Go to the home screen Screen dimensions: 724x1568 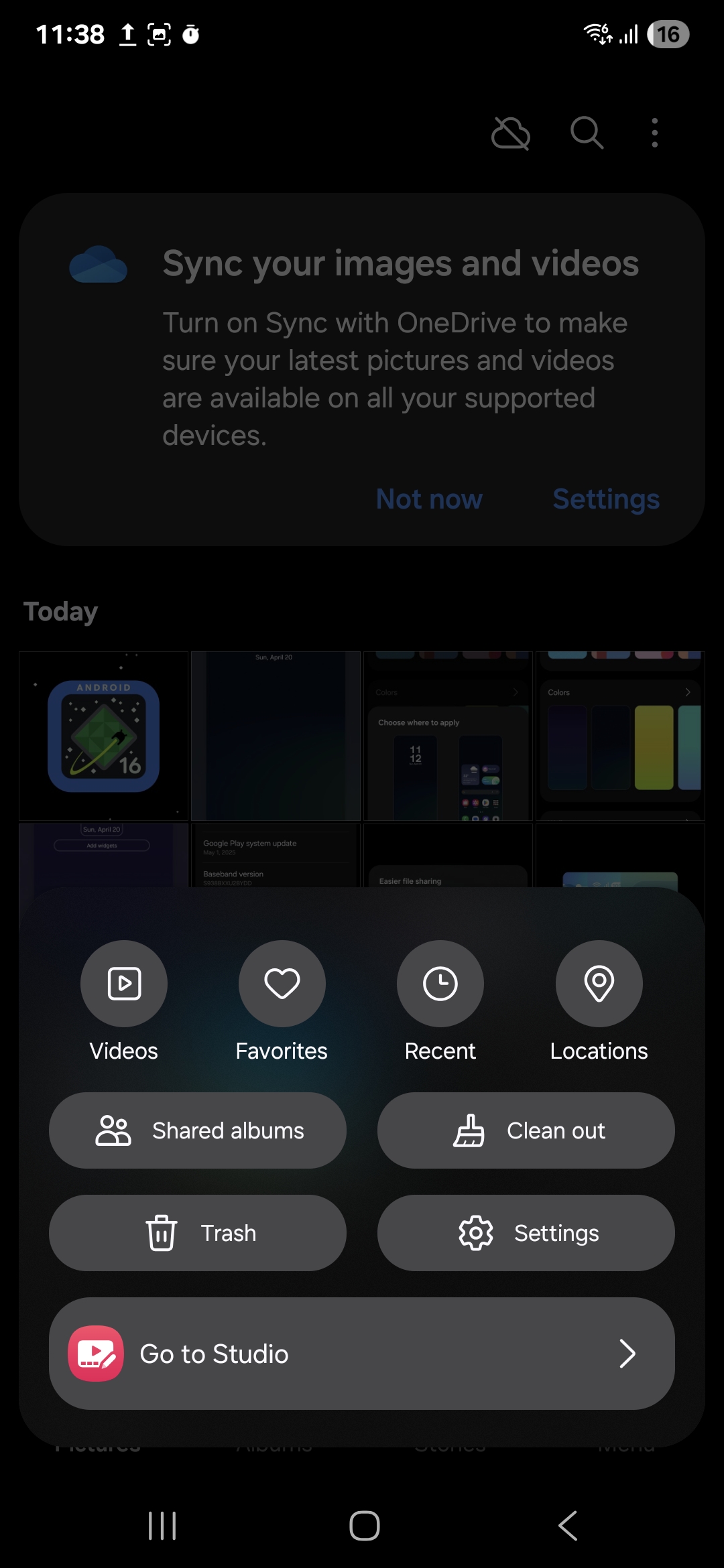364,1526
